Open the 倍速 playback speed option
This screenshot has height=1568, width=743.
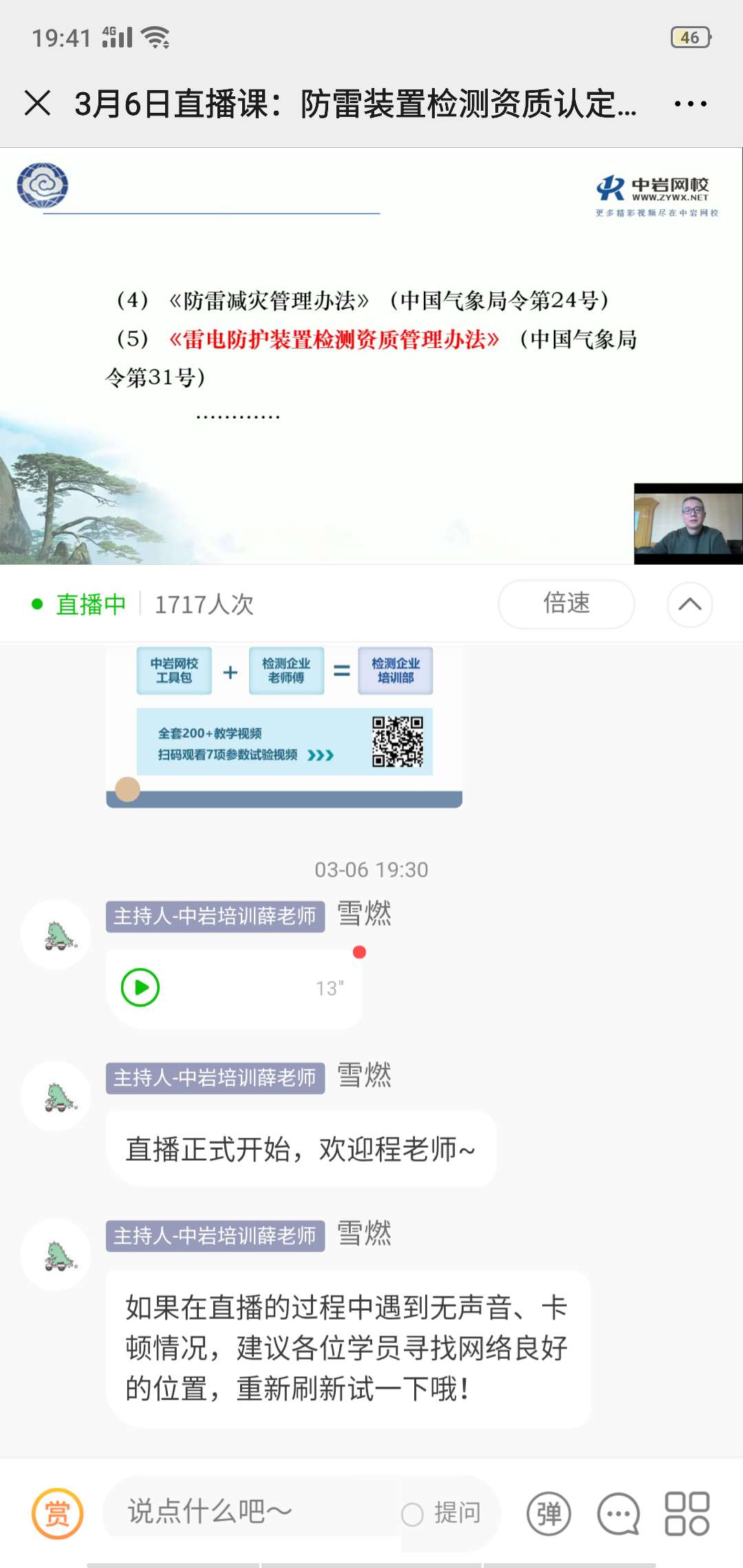(x=566, y=604)
